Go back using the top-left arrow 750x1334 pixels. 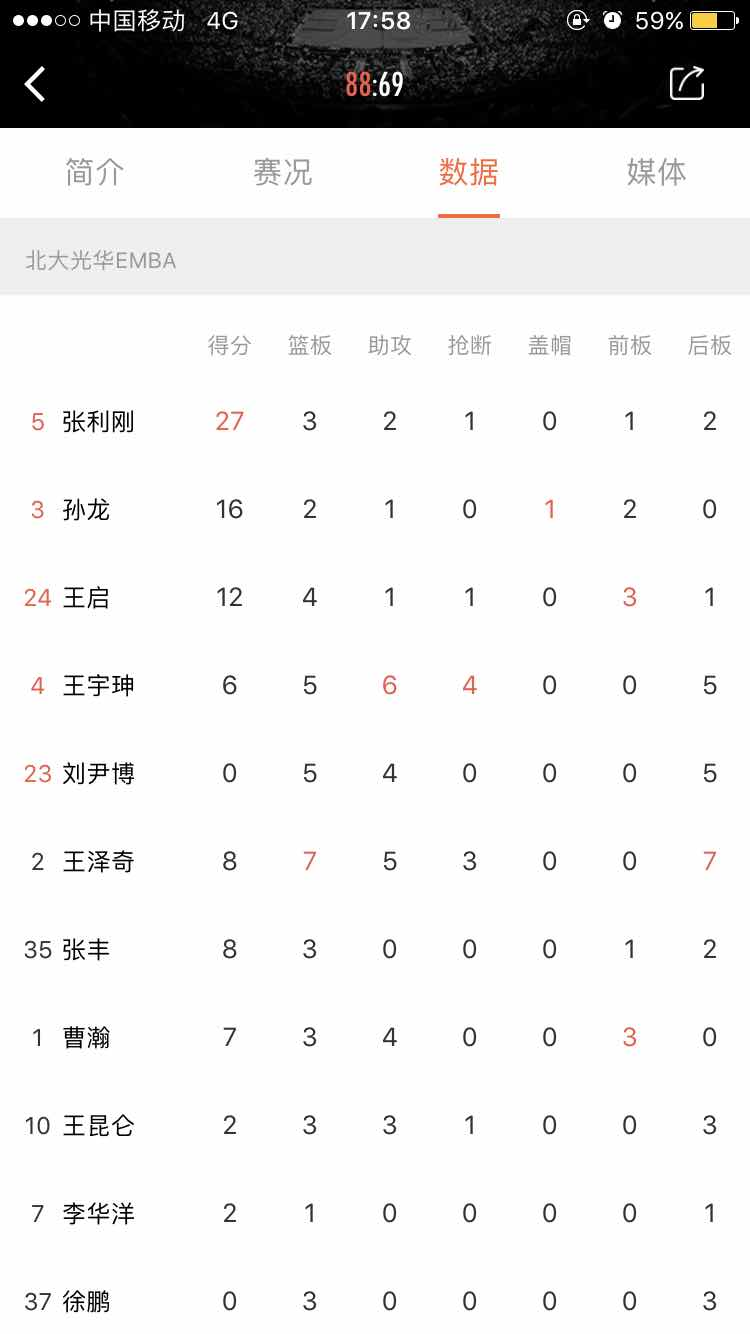(35, 84)
